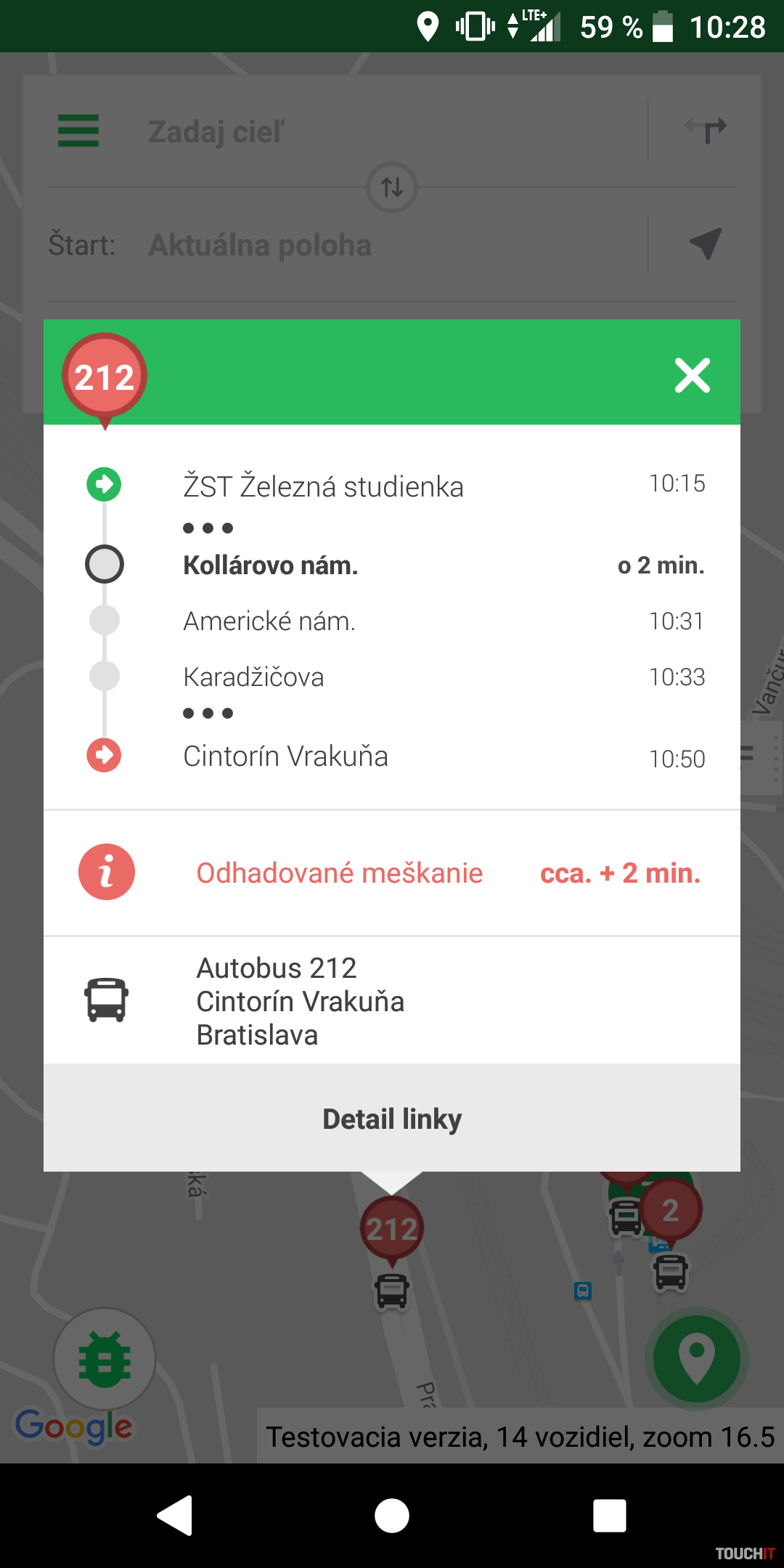Open the ŽST Železná studienka stop

(x=323, y=486)
